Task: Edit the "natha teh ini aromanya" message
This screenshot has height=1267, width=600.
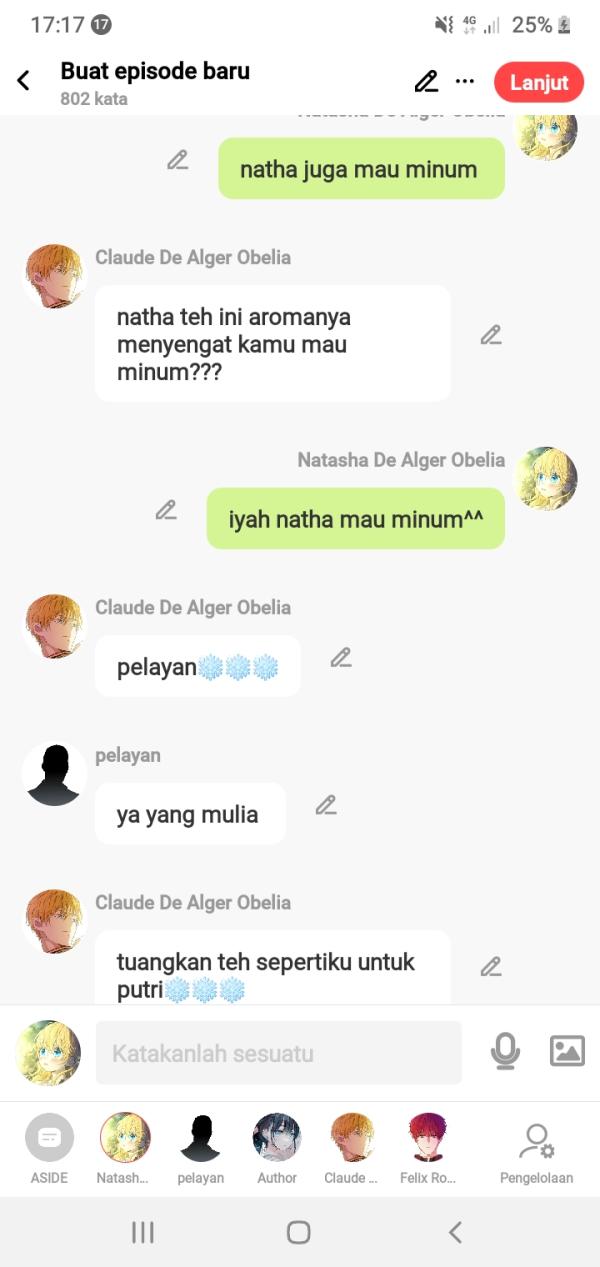Action: (x=490, y=335)
